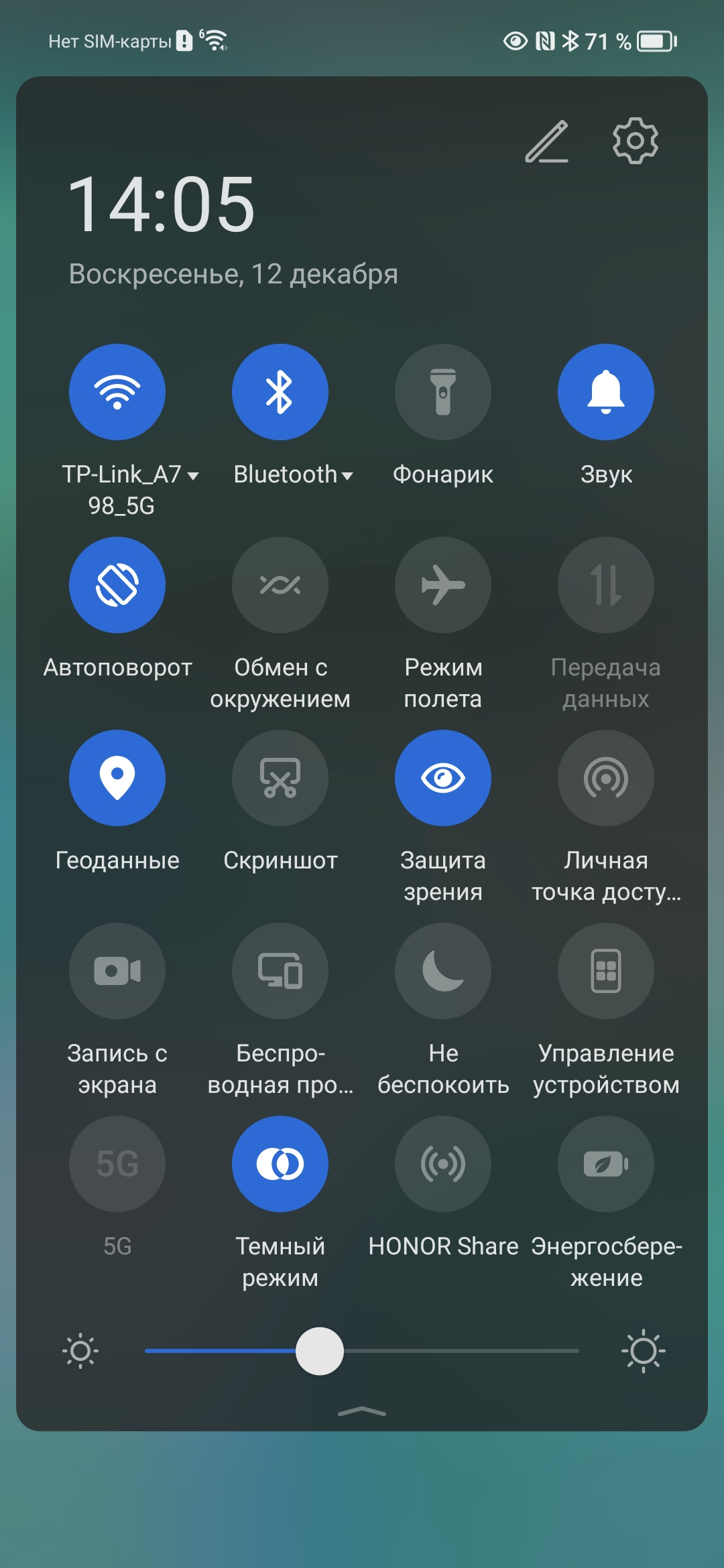Disable Защита зрения eye comfort

tap(443, 778)
